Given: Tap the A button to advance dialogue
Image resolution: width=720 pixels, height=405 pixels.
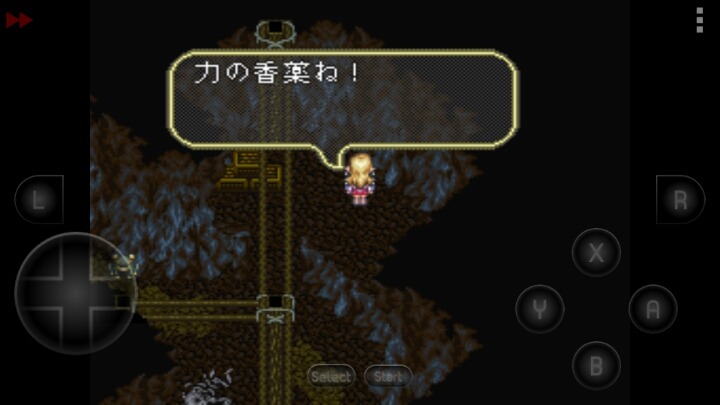Looking at the screenshot, I should (653, 309).
